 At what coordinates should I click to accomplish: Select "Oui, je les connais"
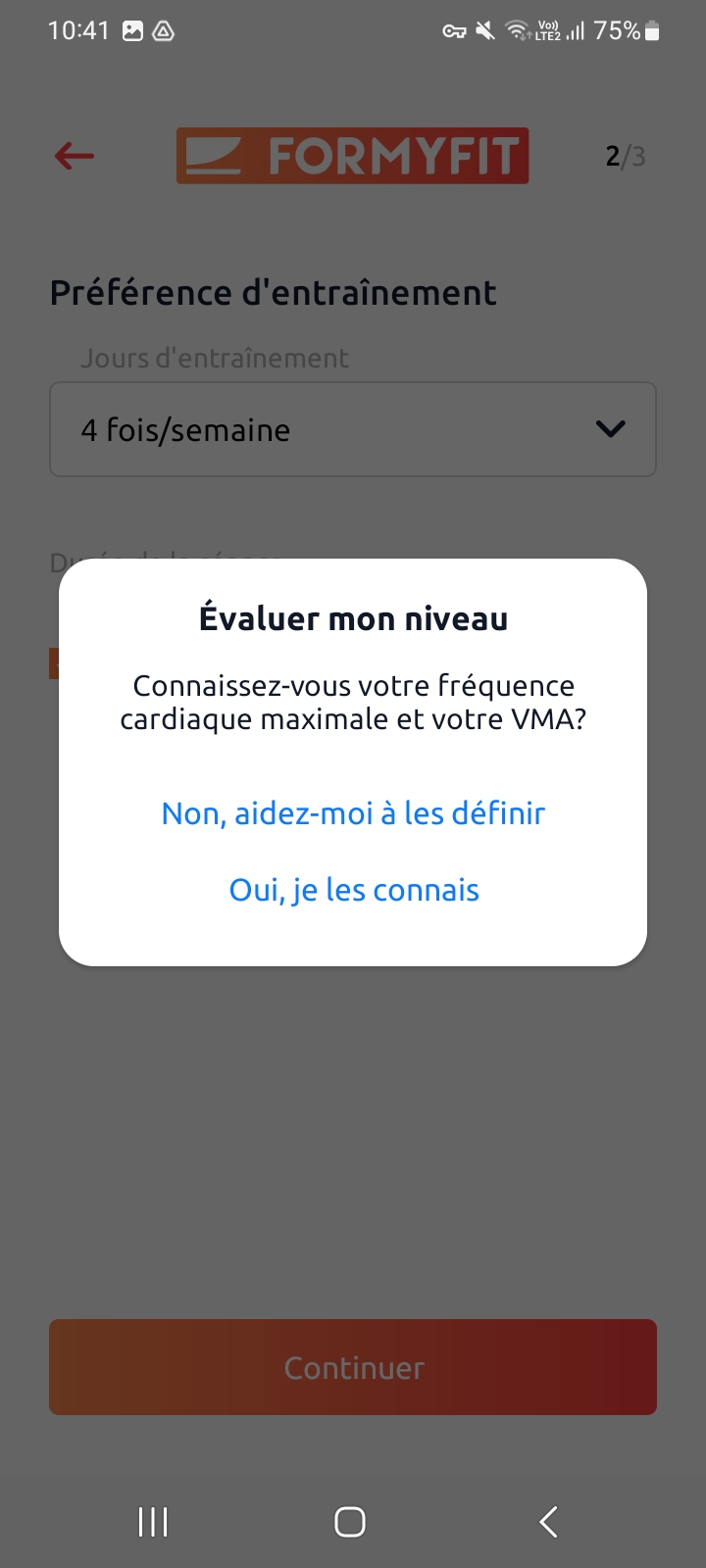tap(354, 890)
